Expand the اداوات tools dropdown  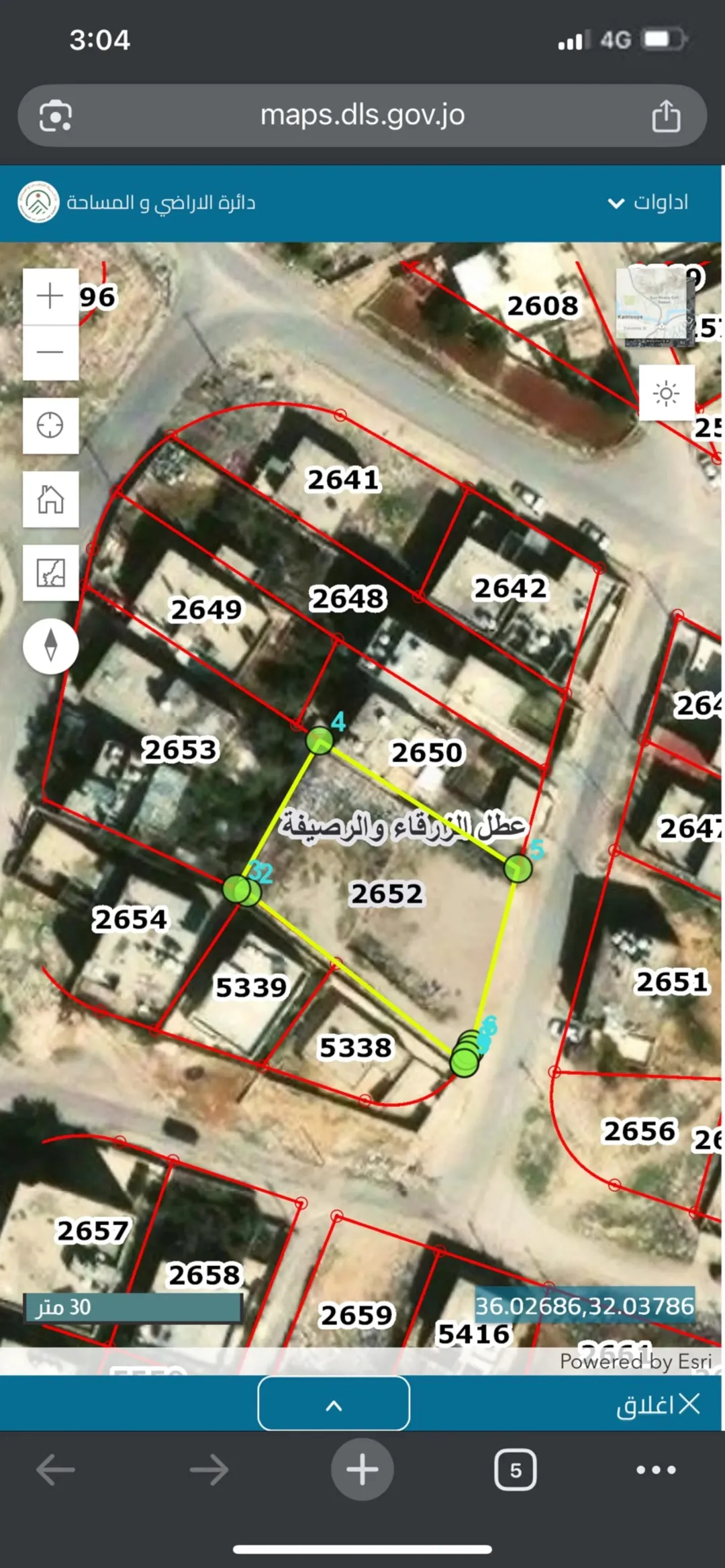(648, 203)
